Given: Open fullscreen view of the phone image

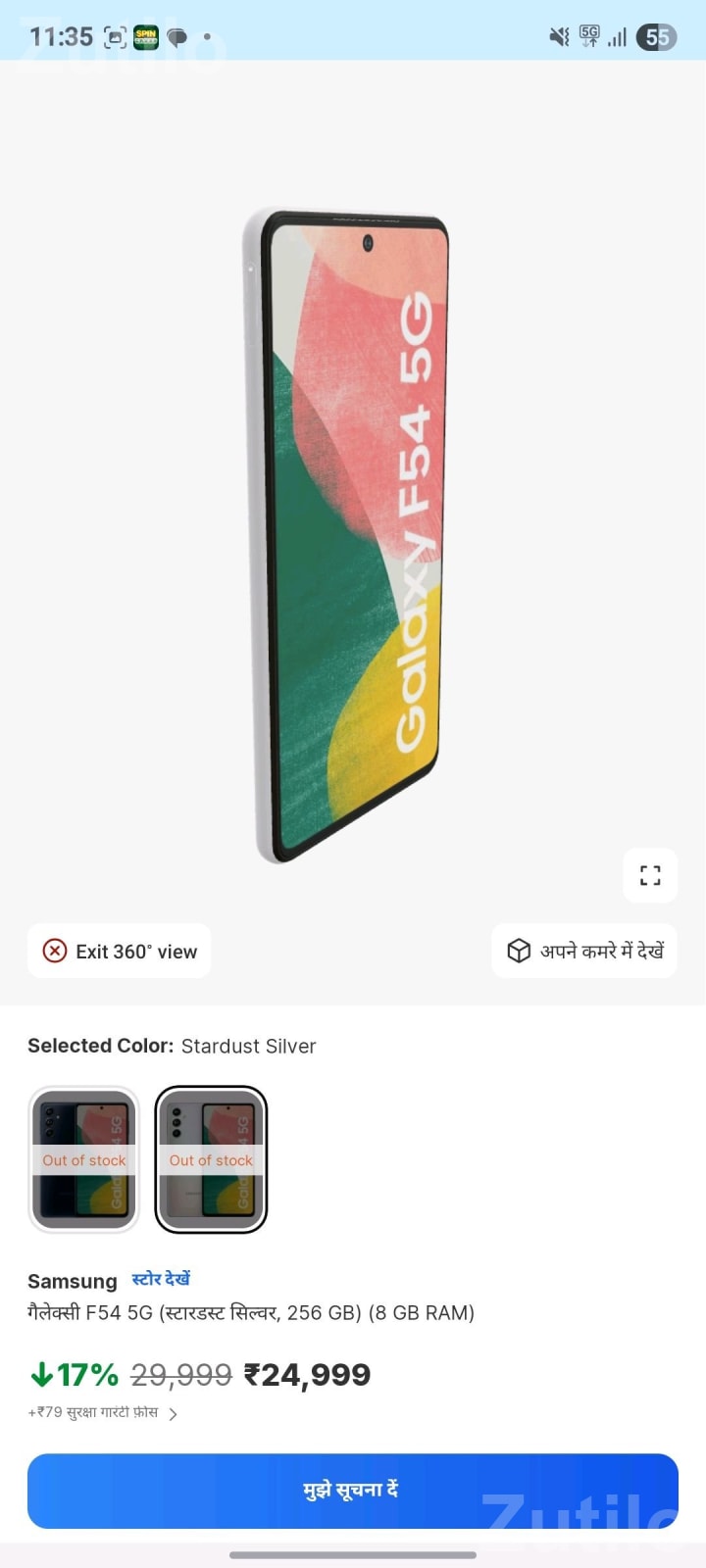Looking at the screenshot, I should pyautogui.click(x=649, y=875).
